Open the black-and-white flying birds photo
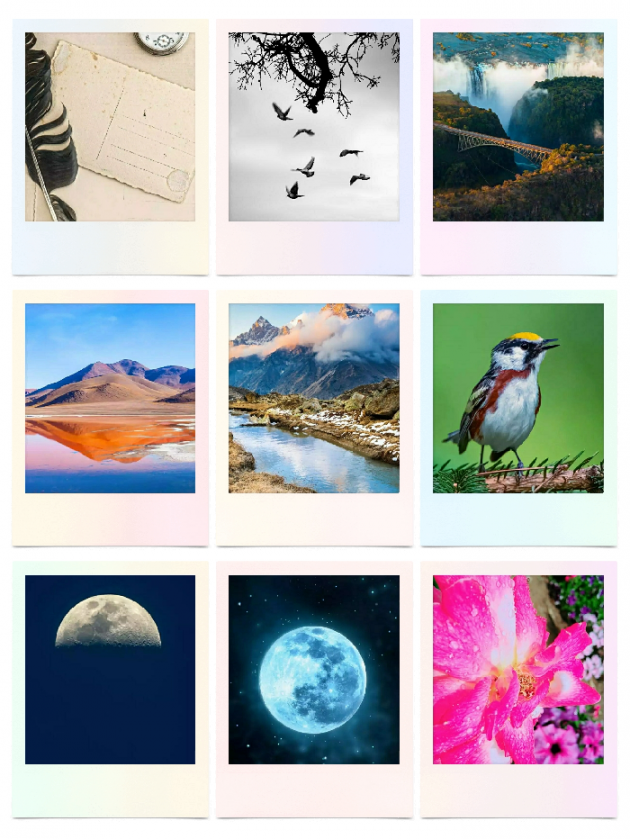The width and height of the screenshot is (630, 839). (x=314, y=126)
